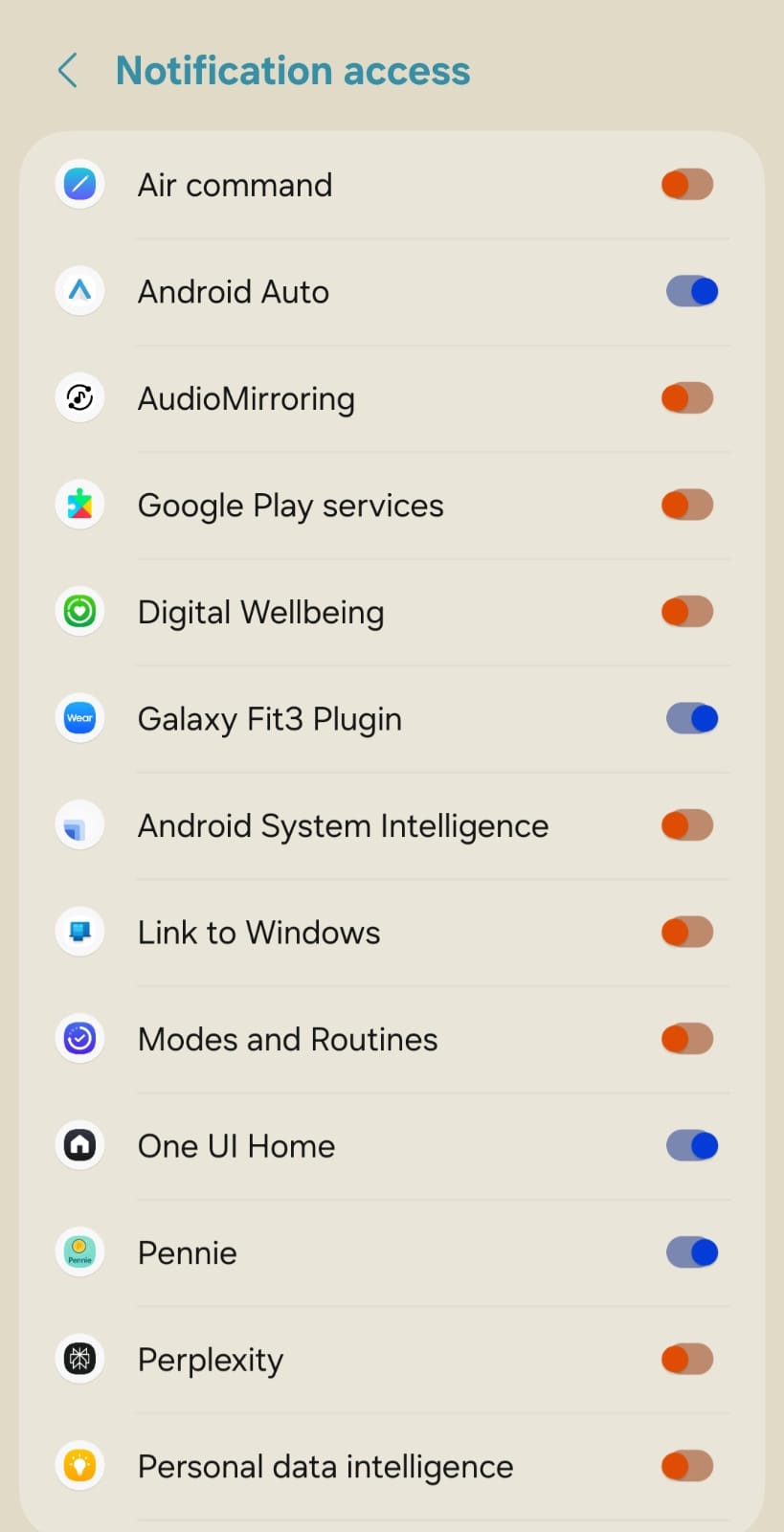Enable Perplexity notification access

tap(686, 1359)
